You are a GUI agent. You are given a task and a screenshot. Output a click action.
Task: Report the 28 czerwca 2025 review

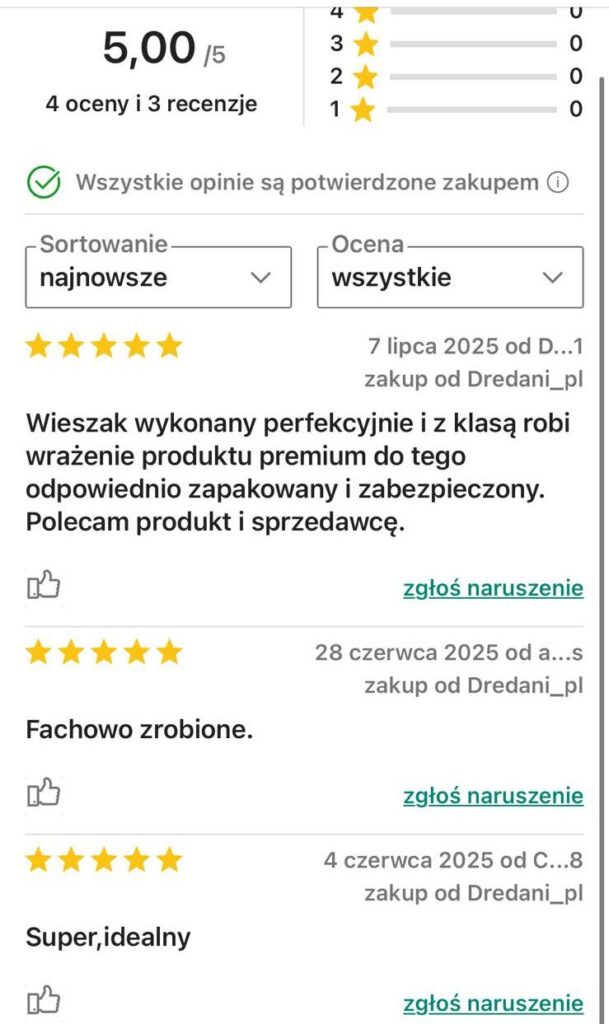[492, 796]
